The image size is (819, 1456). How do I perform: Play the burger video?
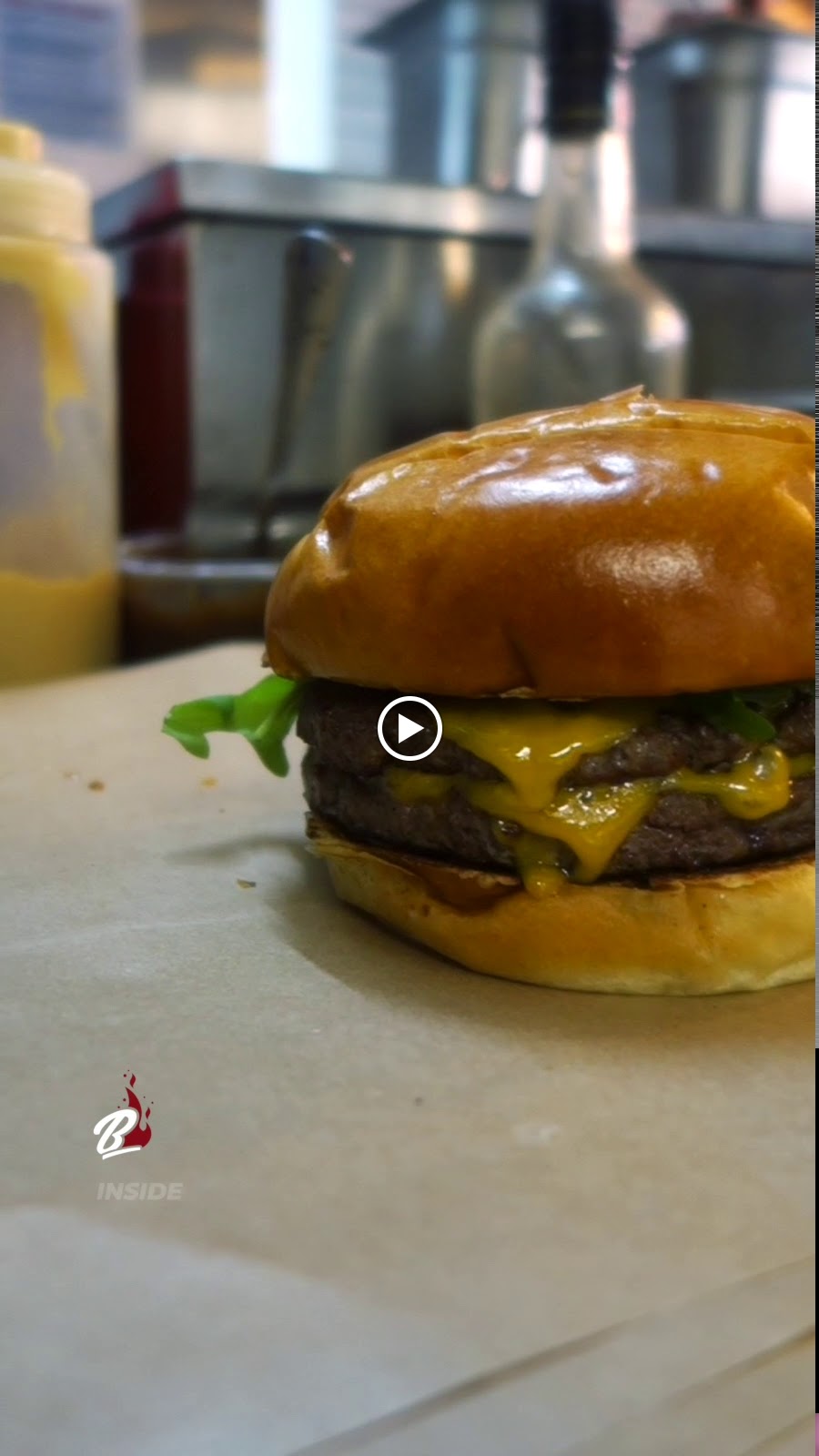coord(409,728)
